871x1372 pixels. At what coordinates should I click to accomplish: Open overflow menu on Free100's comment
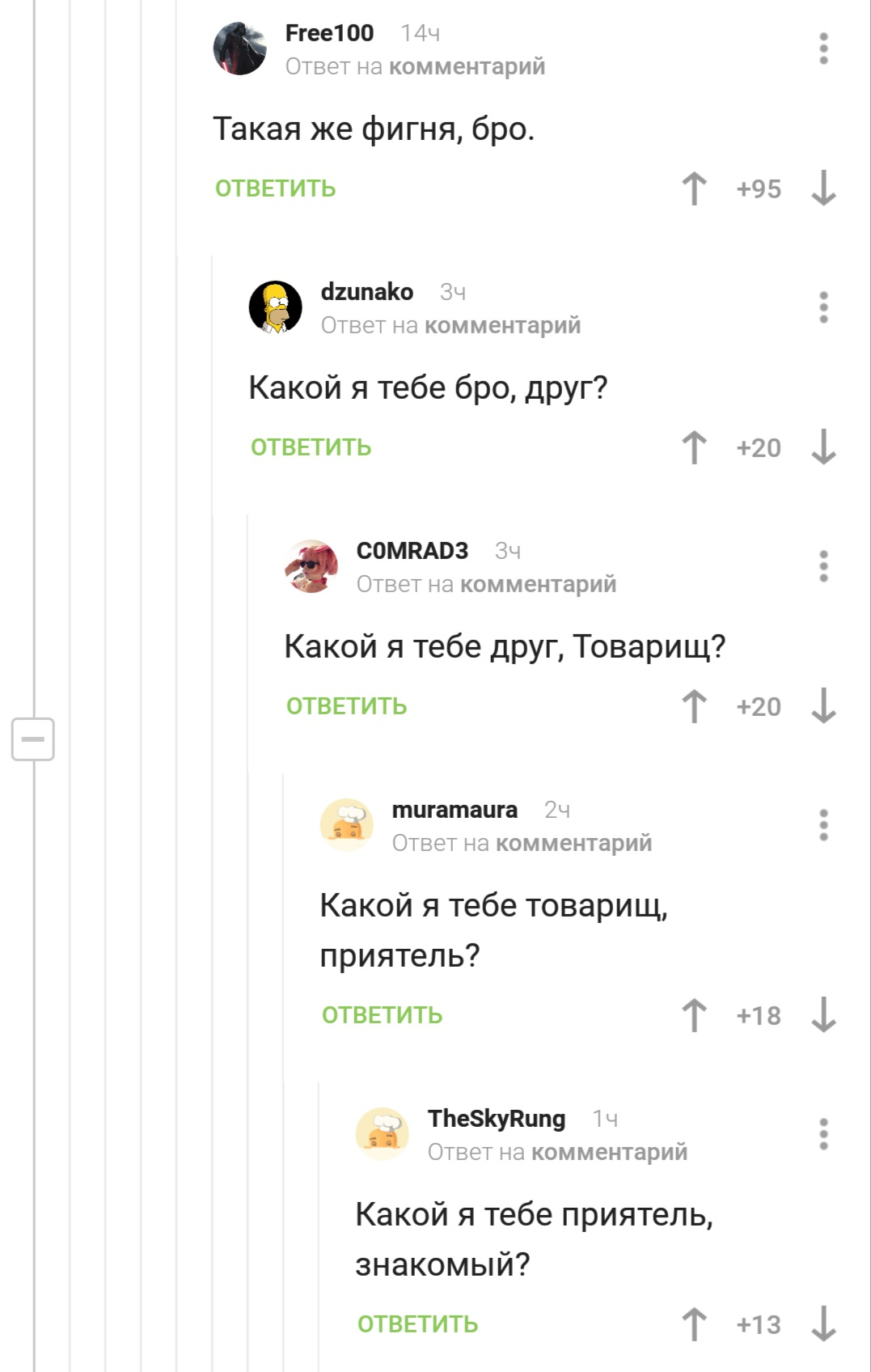point(823,49)
